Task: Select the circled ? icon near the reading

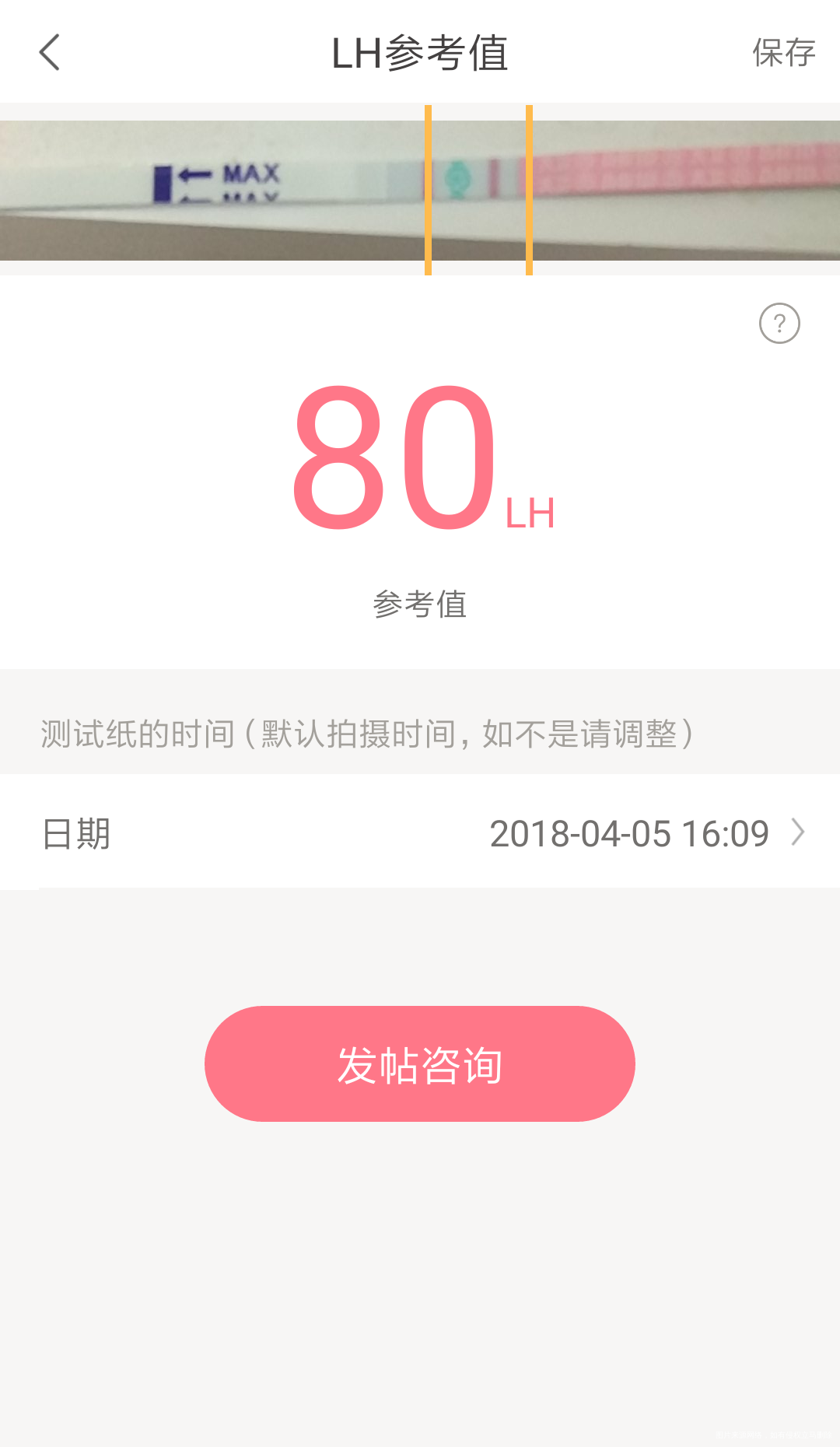Action: click(x=780, y=322)
